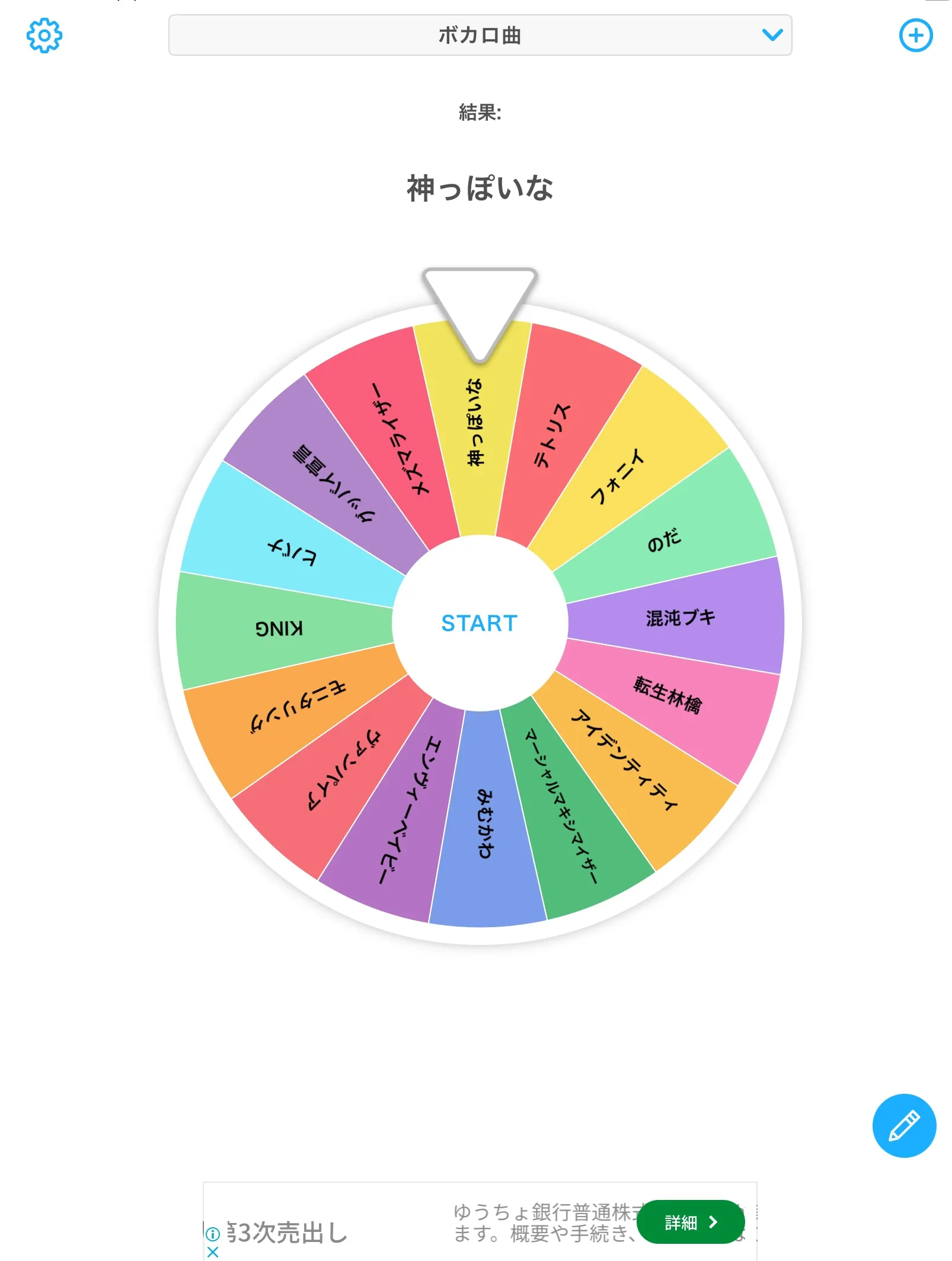Edit the roulette with pencil button
952x1261 pixels.
tap(903, 1125)
